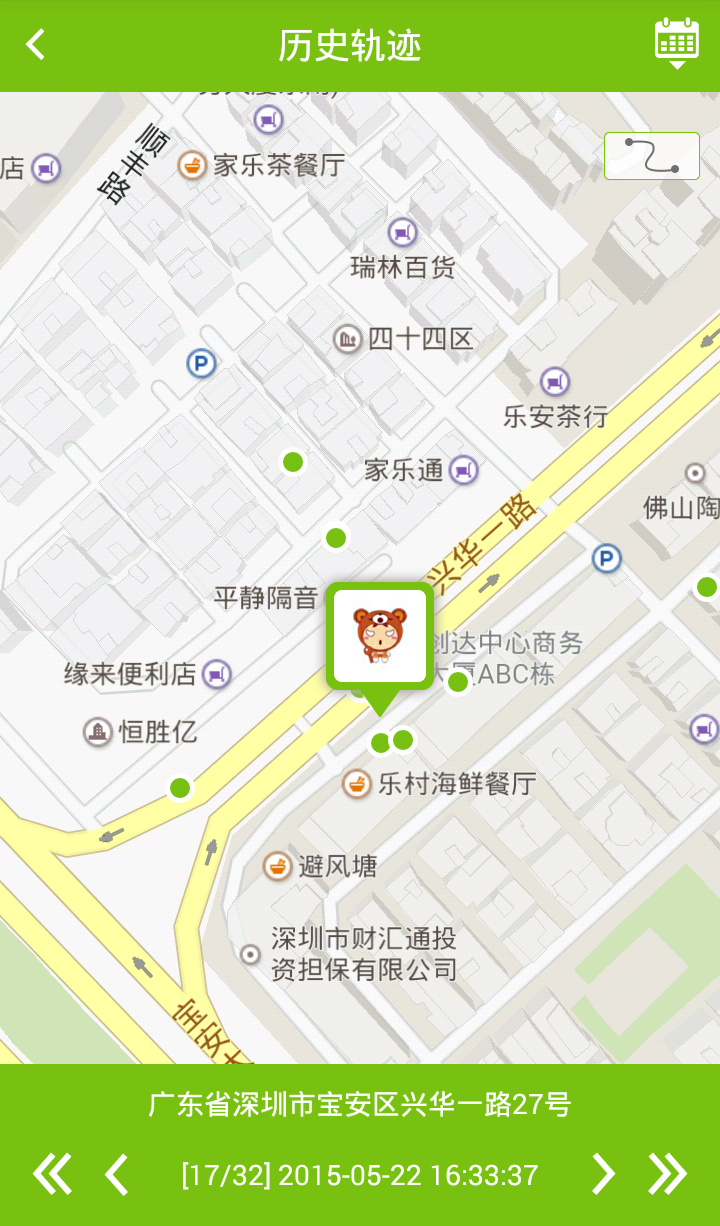Open the calendar date picker
The image size is (720, 1226).
coord(676,42)
